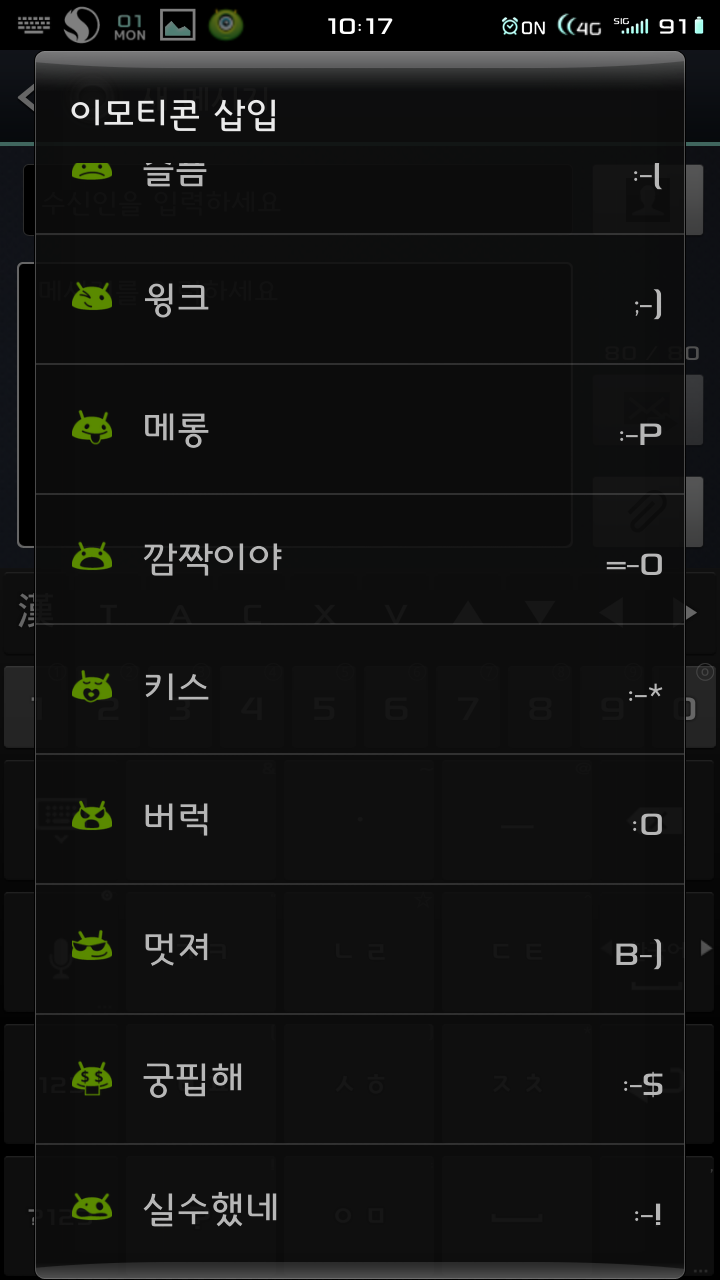Insert the 키스 emoticon
The height and width of the screenshot is (1280, 720).
coord(360,690)
